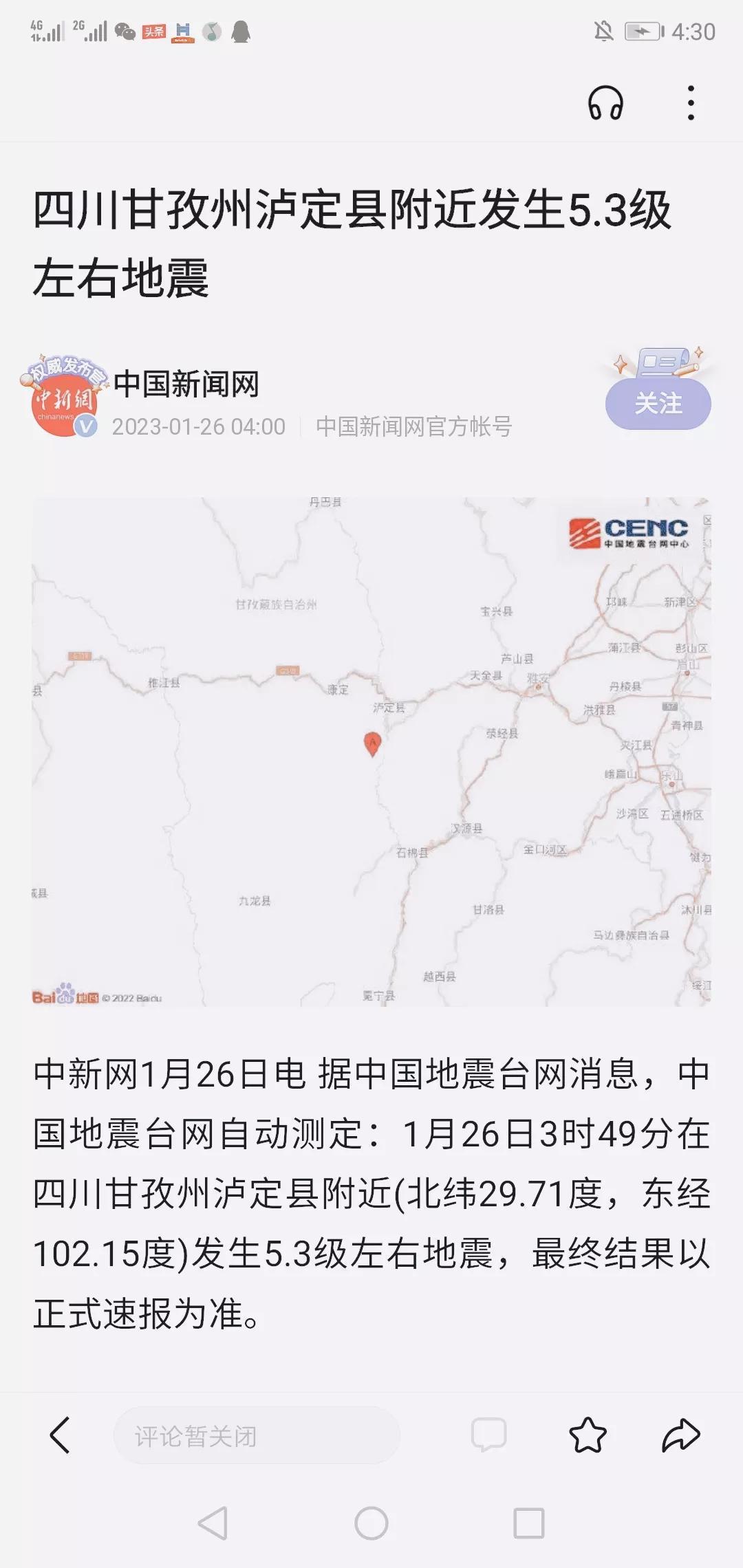743x1568 pixels.
Task: Listen to the article with the headphone icon
Action: [605, 104]
